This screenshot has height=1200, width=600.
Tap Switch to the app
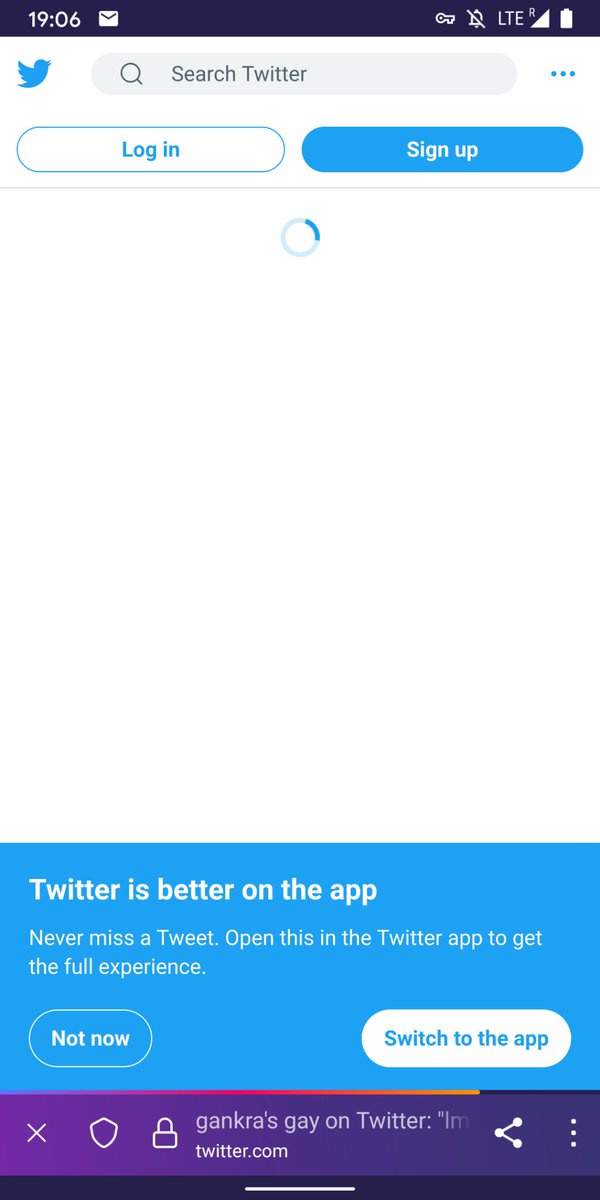pyautogui.click(x=466, y=1038)
